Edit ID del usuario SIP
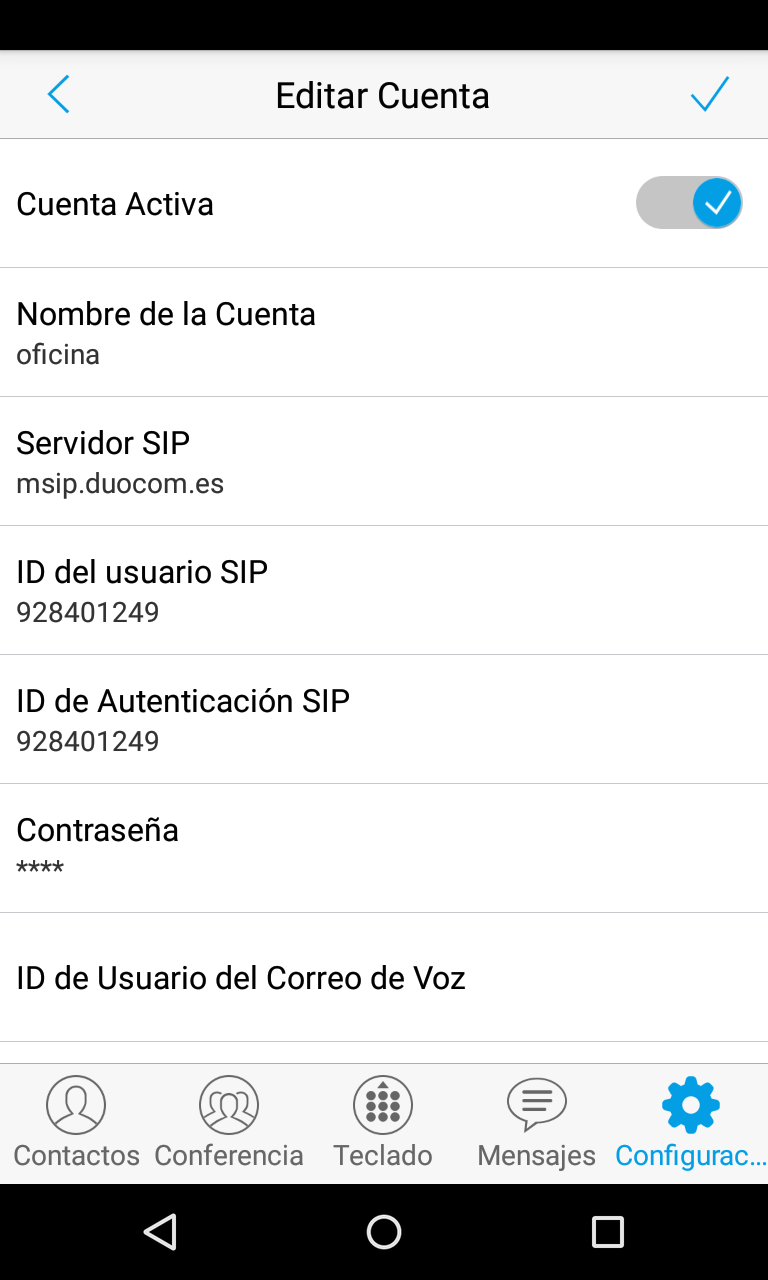The width and height of the screenshot is (768, 1280). pos(384,590)
